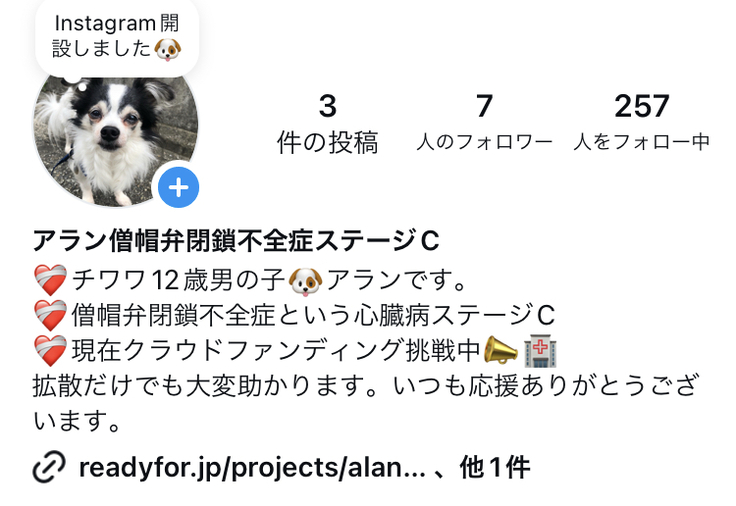The height and width of the screenshot is (506, 736).
Task: Tap the blue plus icon on profile photo
Action: pyautogui.click(x=178, y=187)
